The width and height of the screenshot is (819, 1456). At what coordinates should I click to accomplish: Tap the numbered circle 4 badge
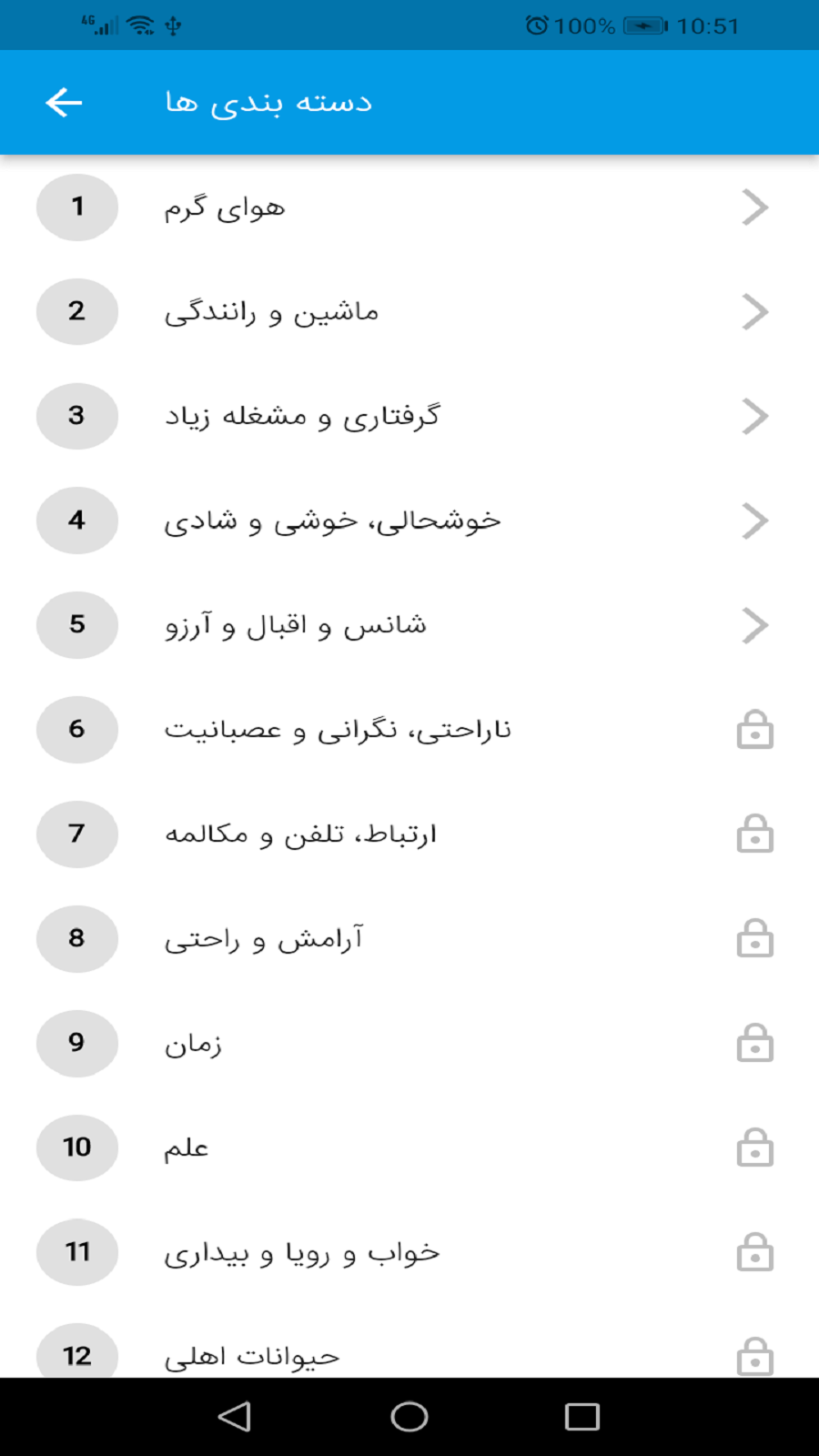tap(76, 521)
